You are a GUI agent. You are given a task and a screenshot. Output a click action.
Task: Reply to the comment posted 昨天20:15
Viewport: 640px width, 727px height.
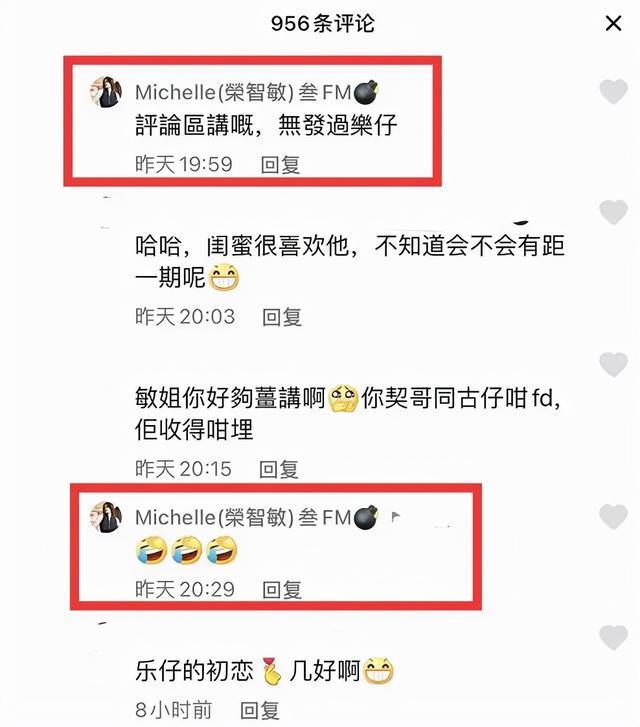pos(281,467)
